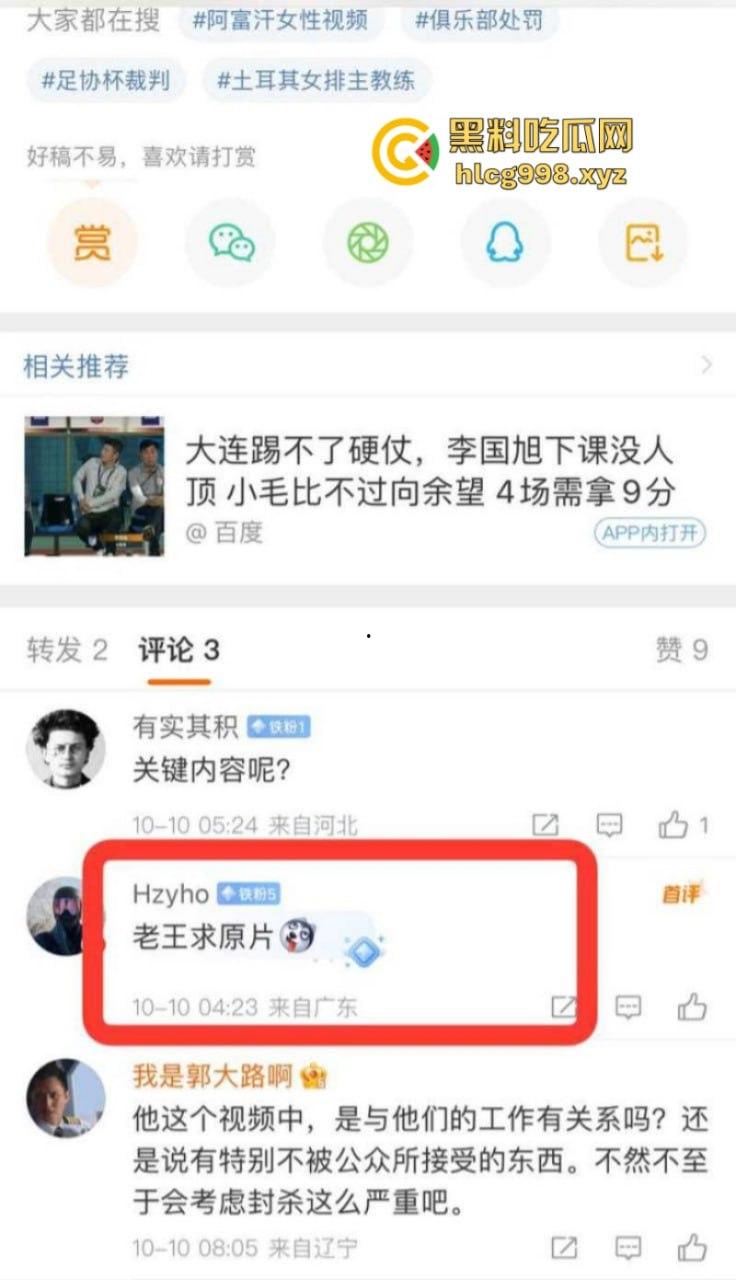
Task: Open the #阿富汗女性视频 hashtag
Action: [x=281, y=20]
